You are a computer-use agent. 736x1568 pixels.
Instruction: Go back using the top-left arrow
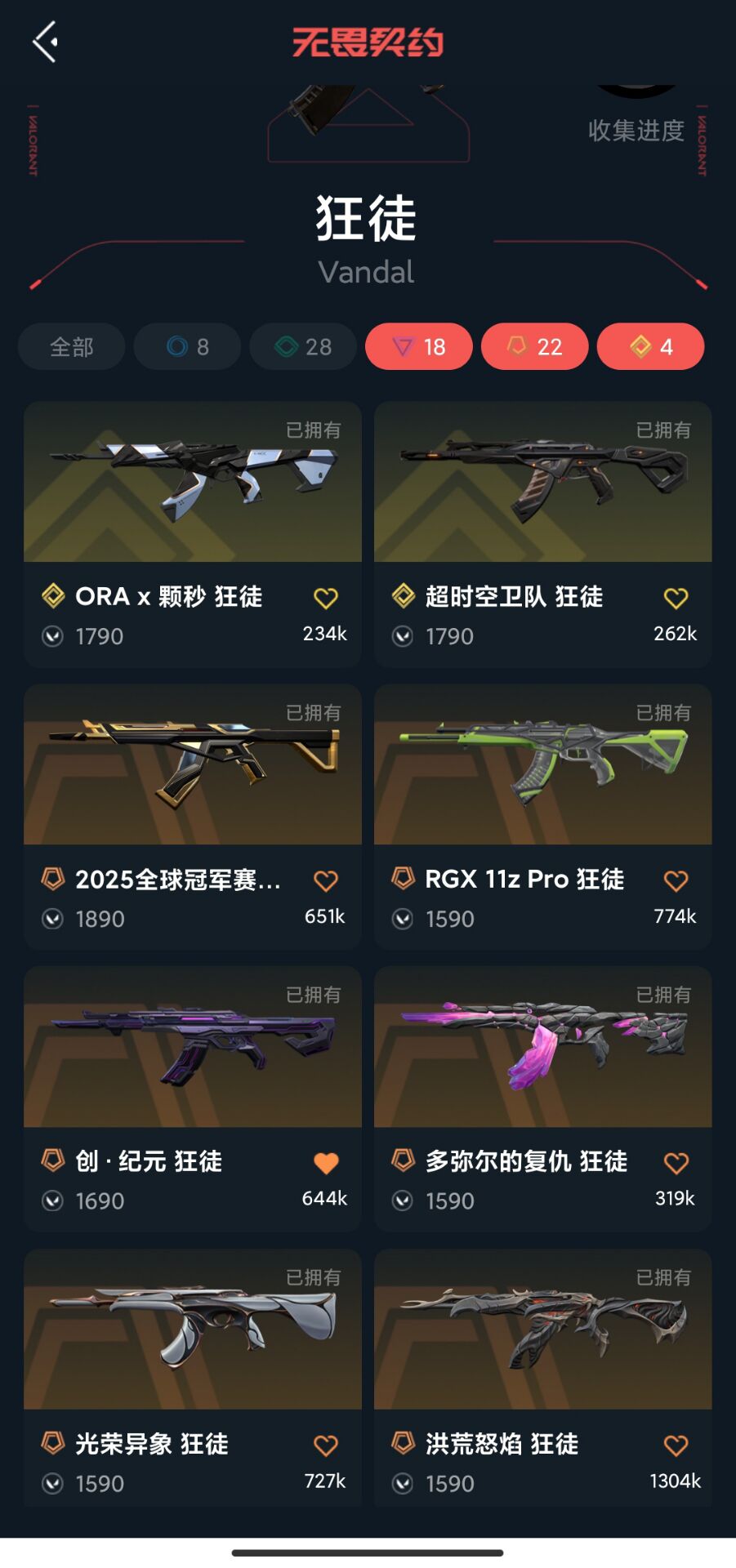click(x=46, y=42)
